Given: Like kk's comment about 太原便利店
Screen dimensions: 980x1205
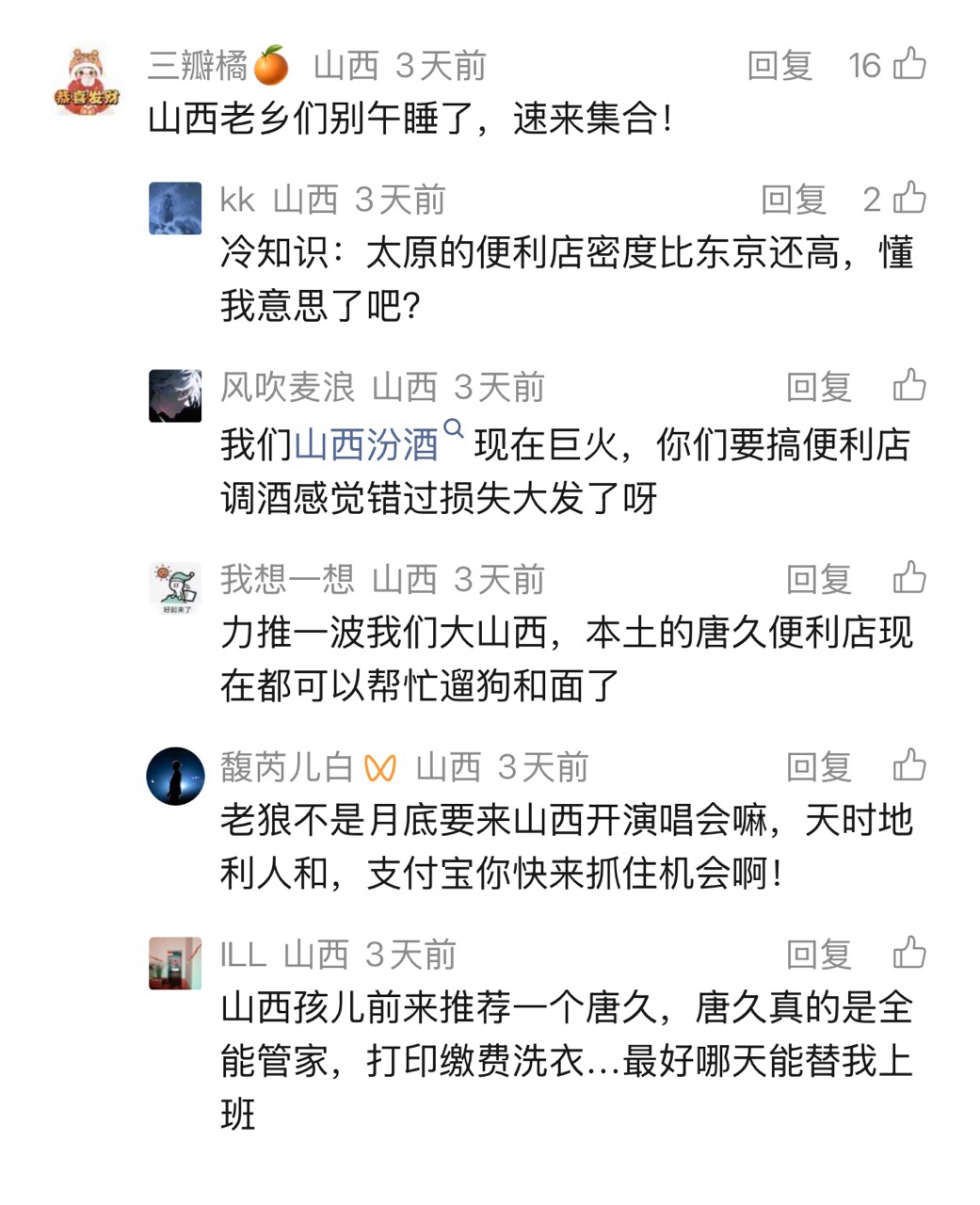Looking at the screenshot, I should pyautogui.click(x=909, y=199).
